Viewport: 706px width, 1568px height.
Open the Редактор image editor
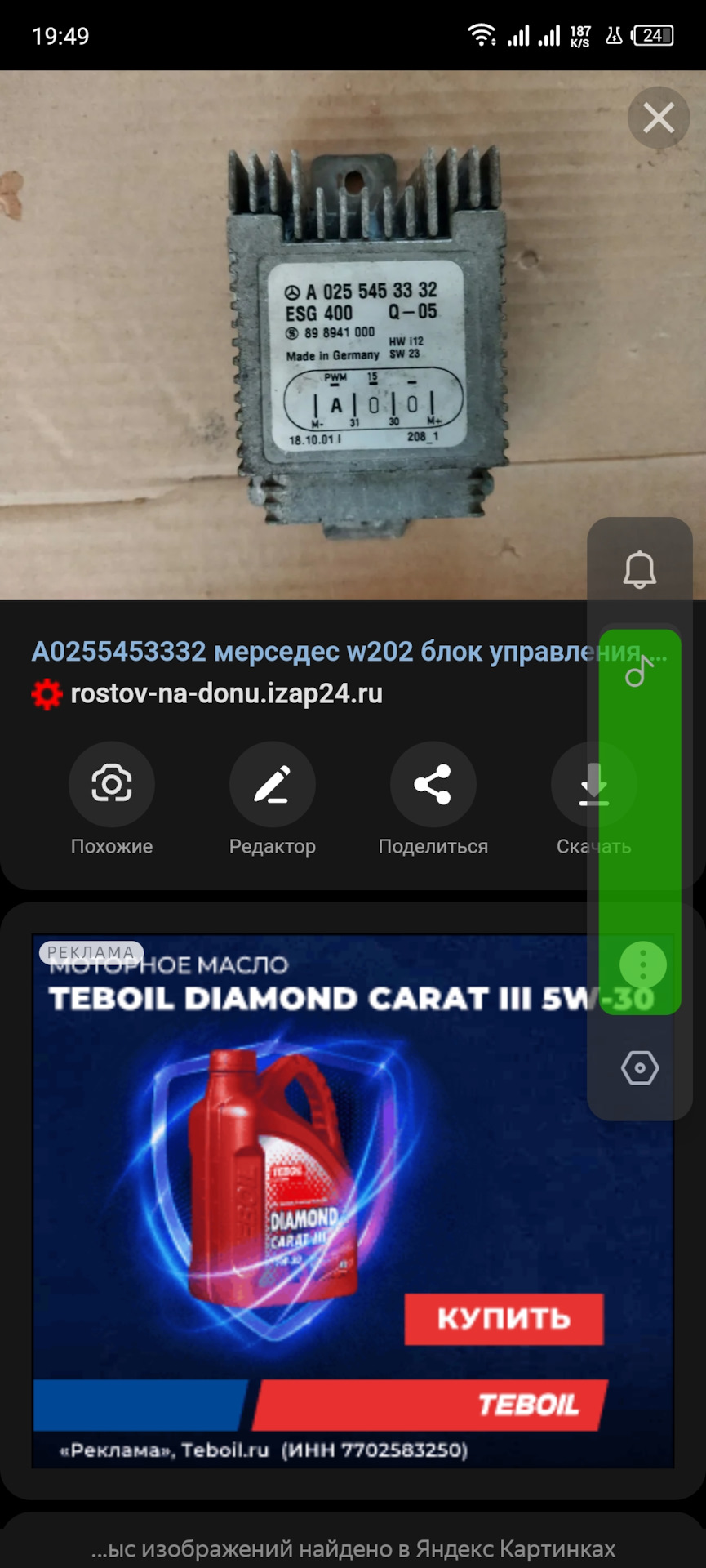click(x=272, y=785)
